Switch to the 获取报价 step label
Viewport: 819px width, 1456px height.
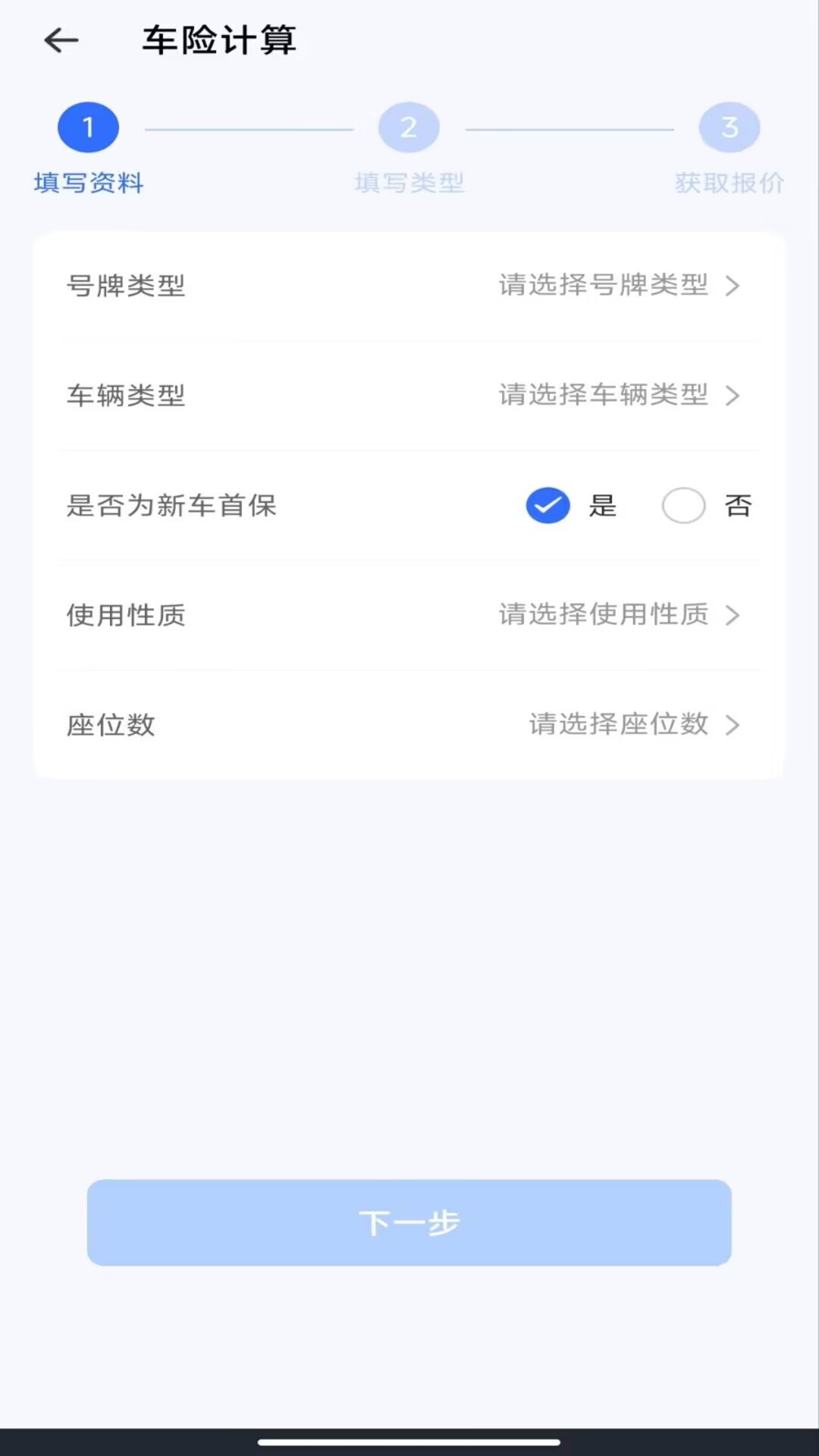728,183
